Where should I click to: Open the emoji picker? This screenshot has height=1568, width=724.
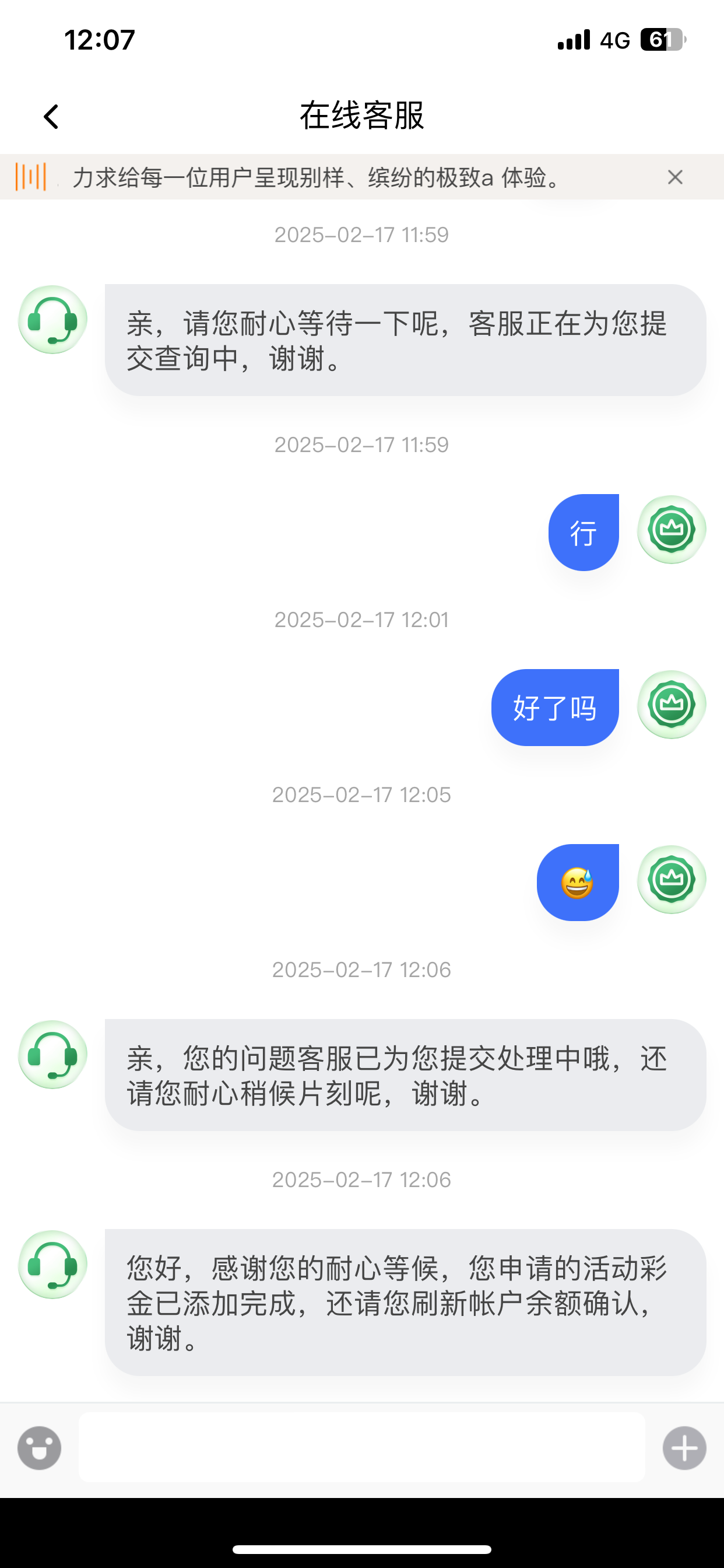coord(40,1447)
